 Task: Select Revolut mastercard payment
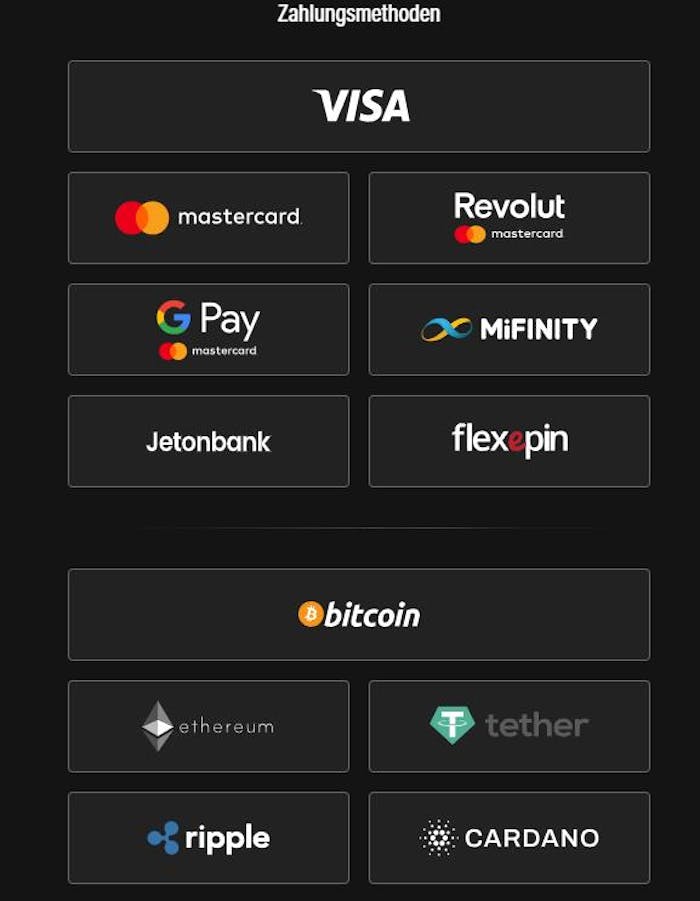tap(509, 218)
